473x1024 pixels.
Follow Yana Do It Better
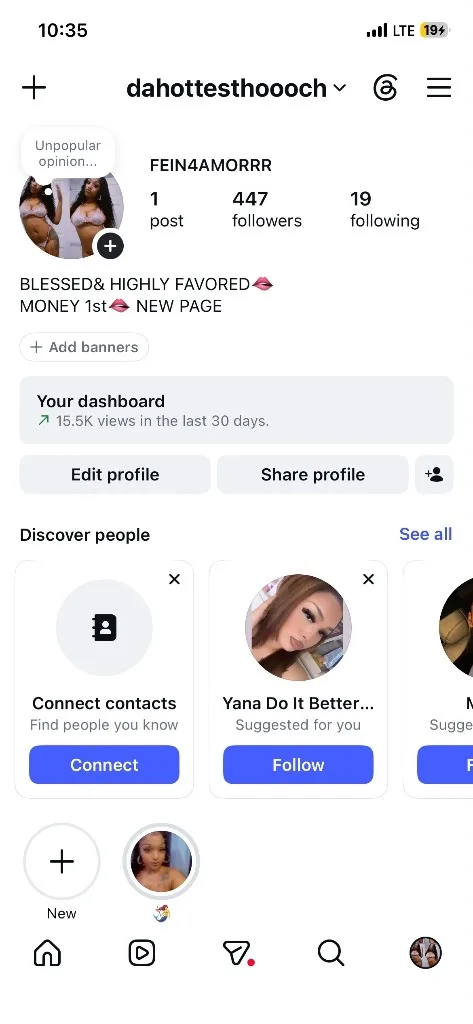coord(298,765)
